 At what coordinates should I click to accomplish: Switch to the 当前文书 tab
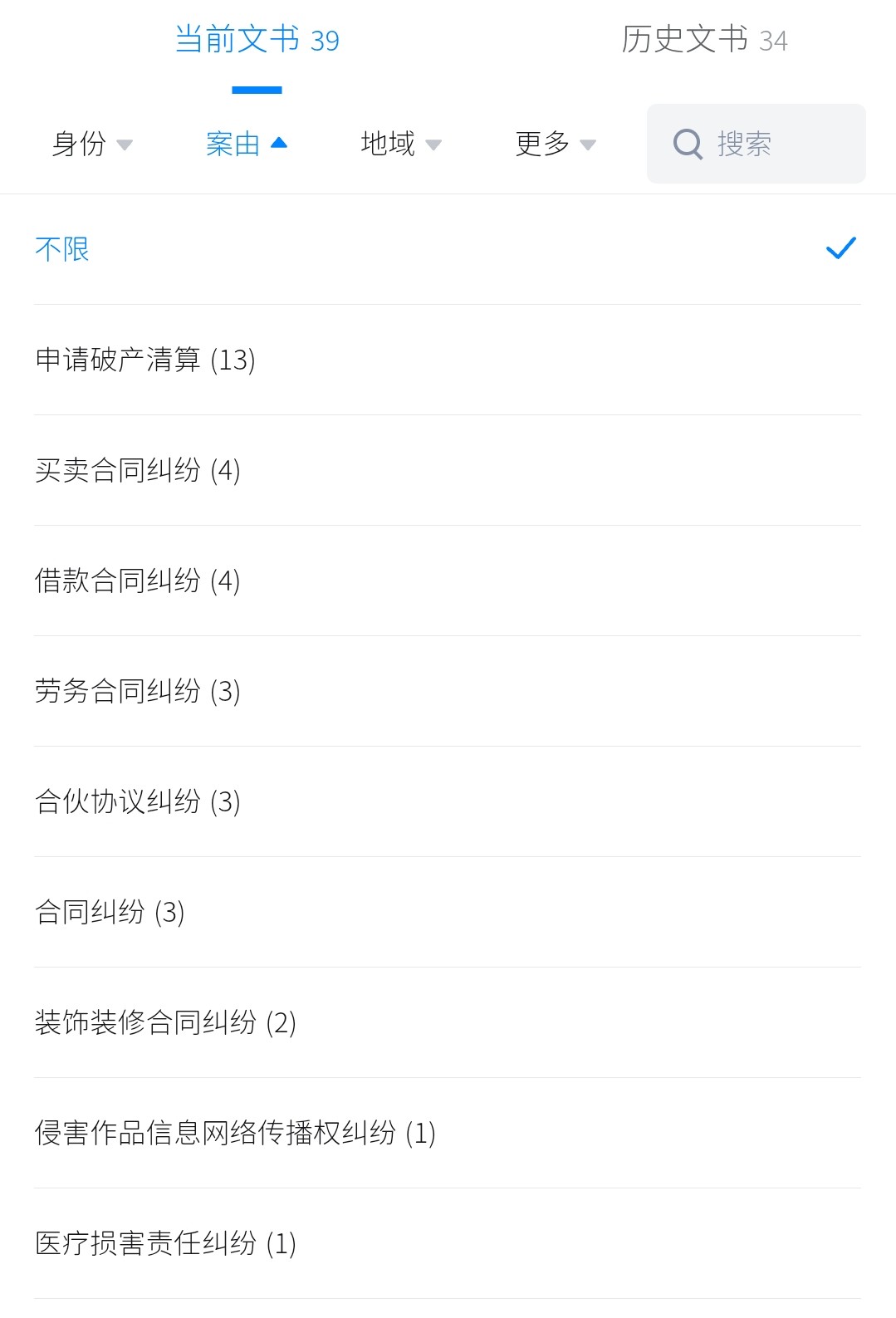click(x=257, y=40)
